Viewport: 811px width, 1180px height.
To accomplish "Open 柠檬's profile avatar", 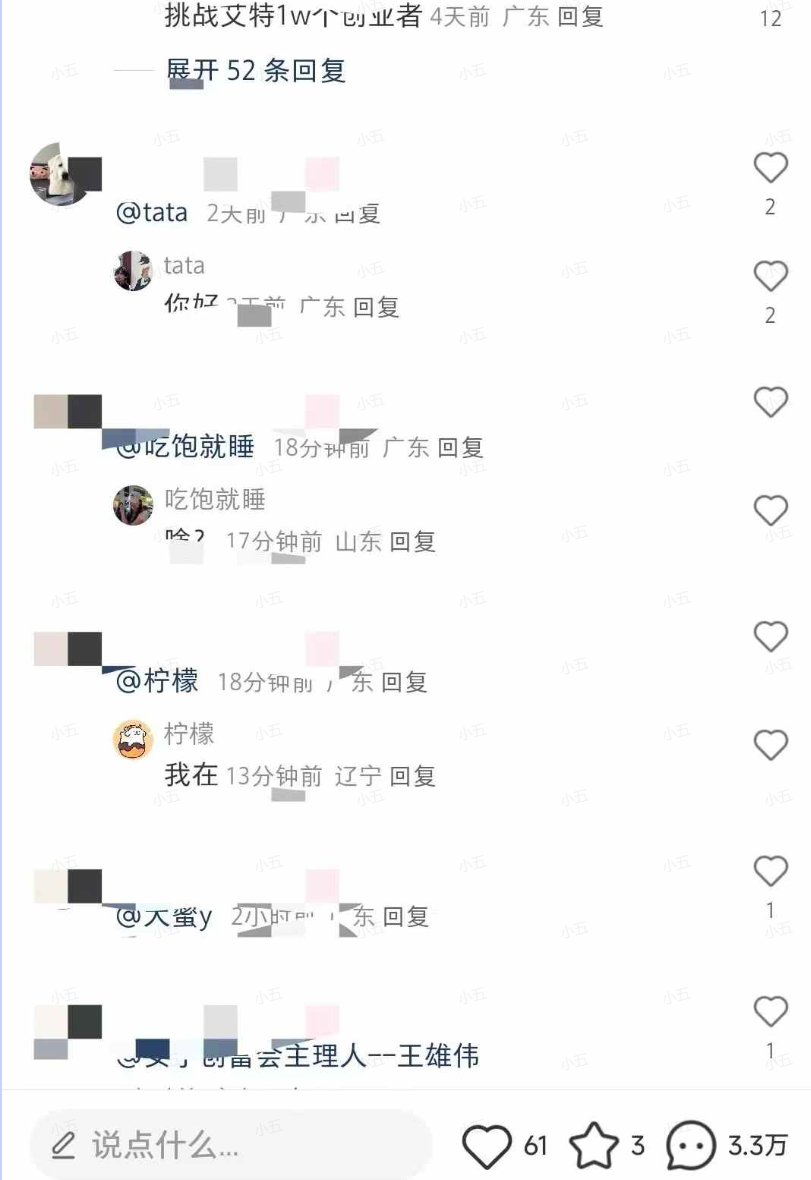I will 133,740.
